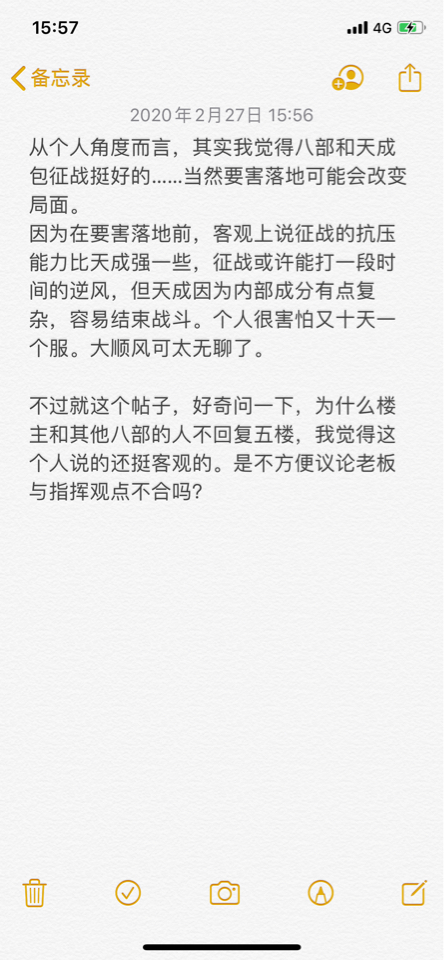Add people to this note

tap(348, 78)
